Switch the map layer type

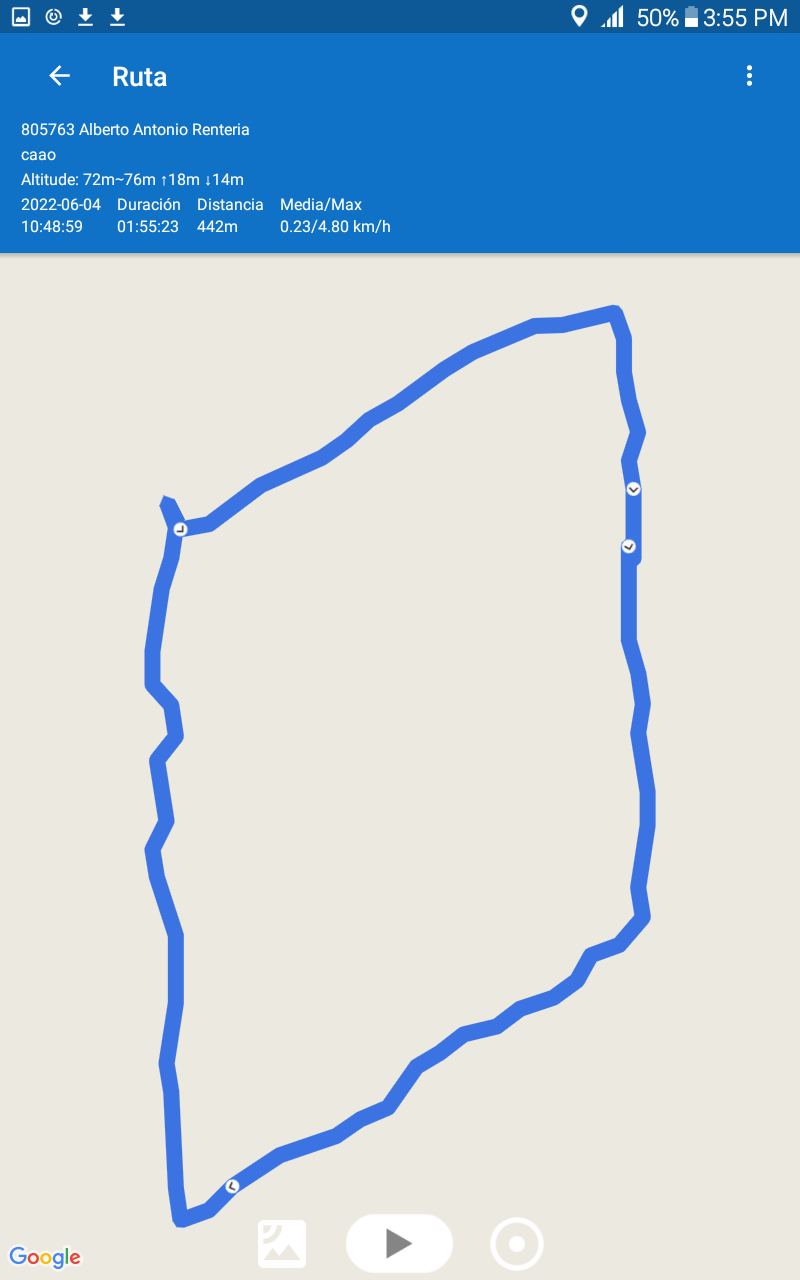pos(282,1244)
